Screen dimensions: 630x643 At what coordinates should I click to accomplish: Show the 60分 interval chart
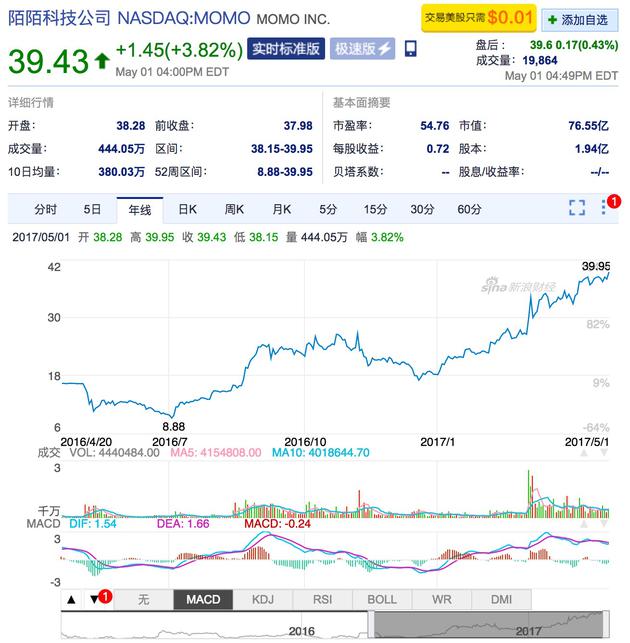point(469,209)
